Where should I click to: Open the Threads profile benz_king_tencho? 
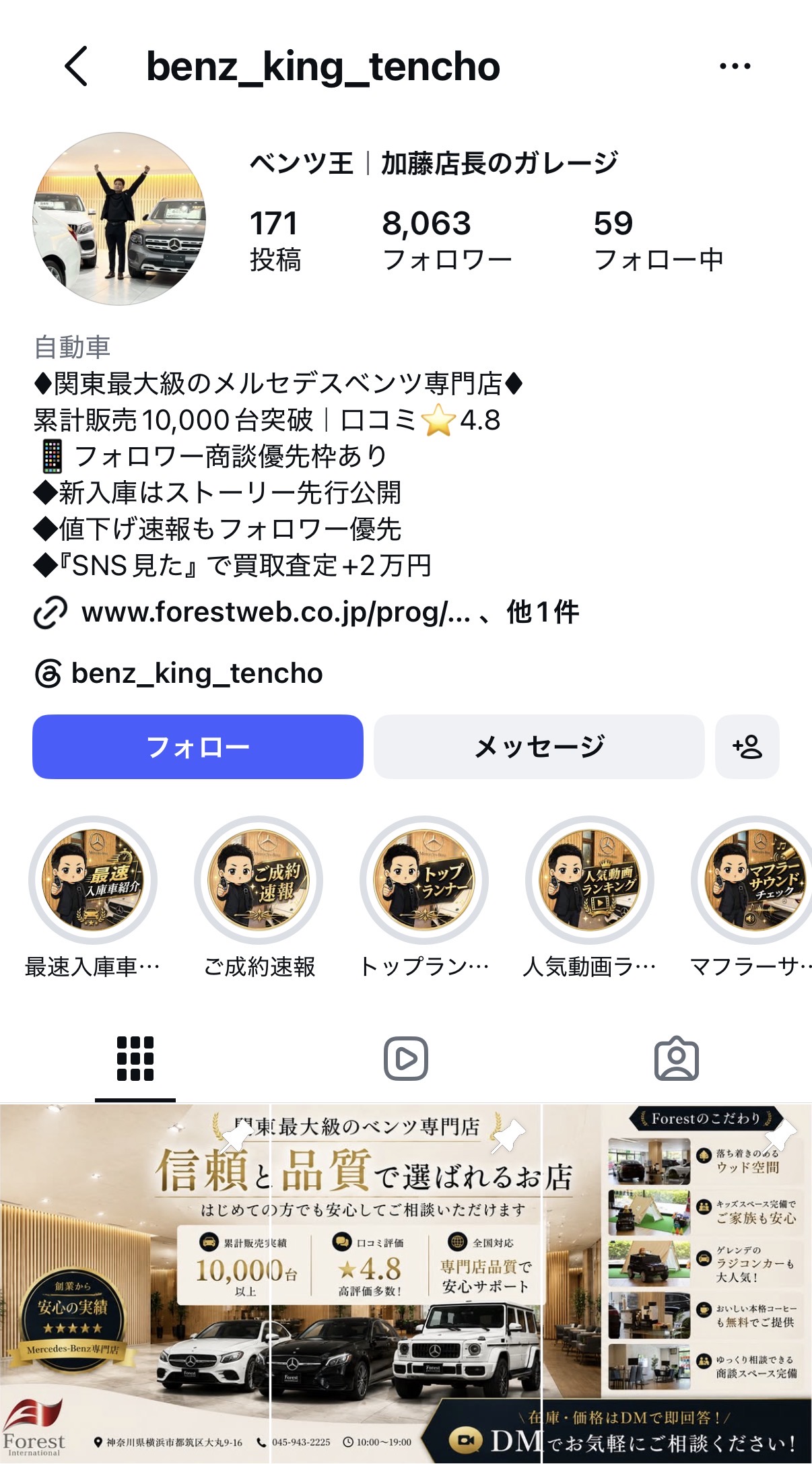(x=178, y=673)
